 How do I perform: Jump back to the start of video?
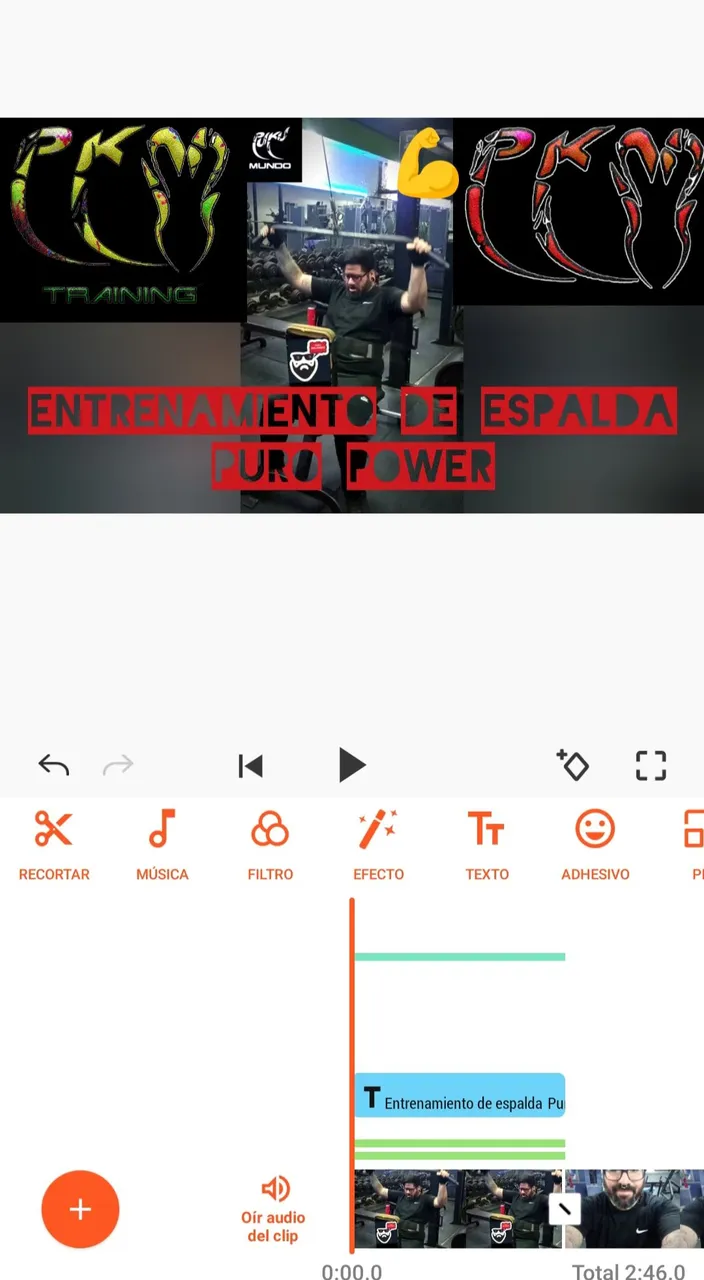pyautogui.click(x=250, y=766)
